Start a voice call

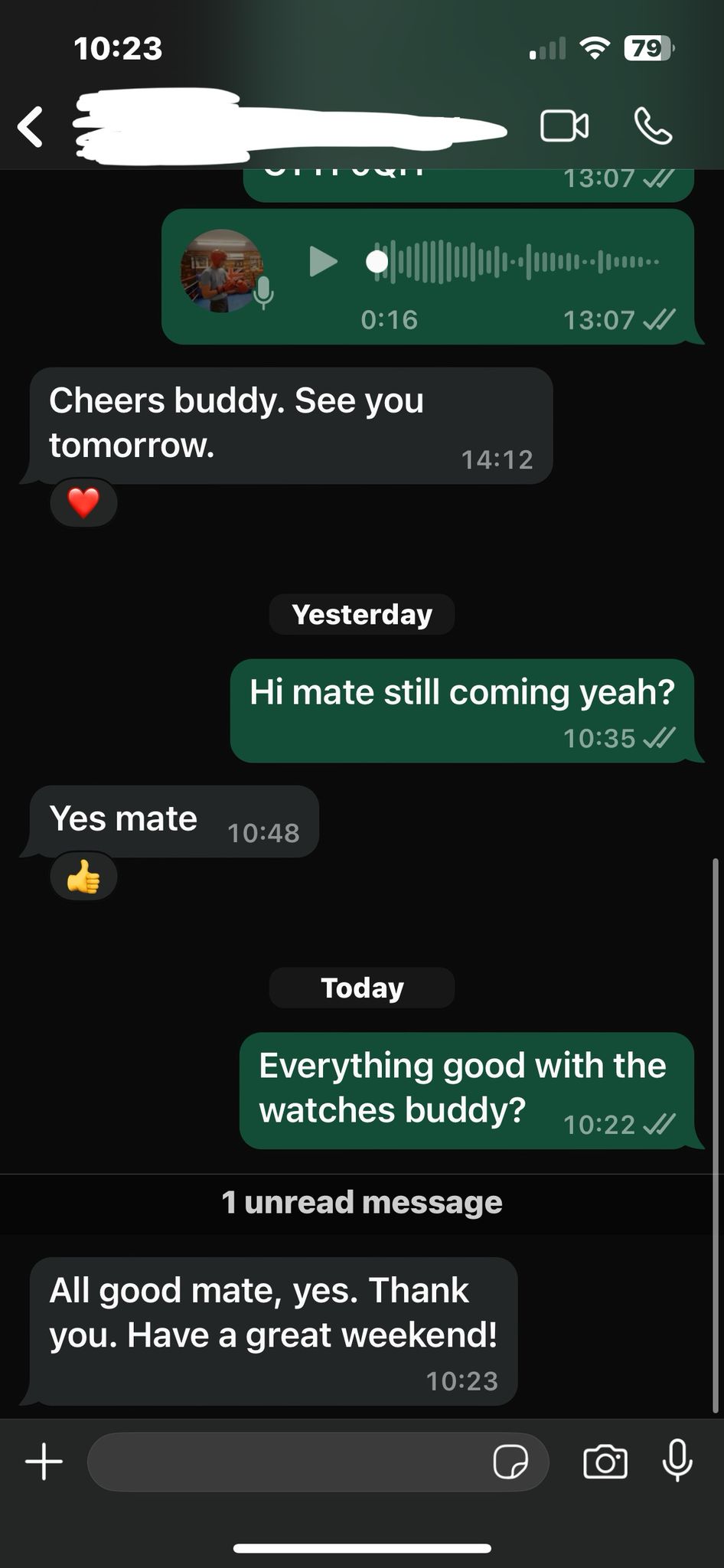click(x=653, y=126)
